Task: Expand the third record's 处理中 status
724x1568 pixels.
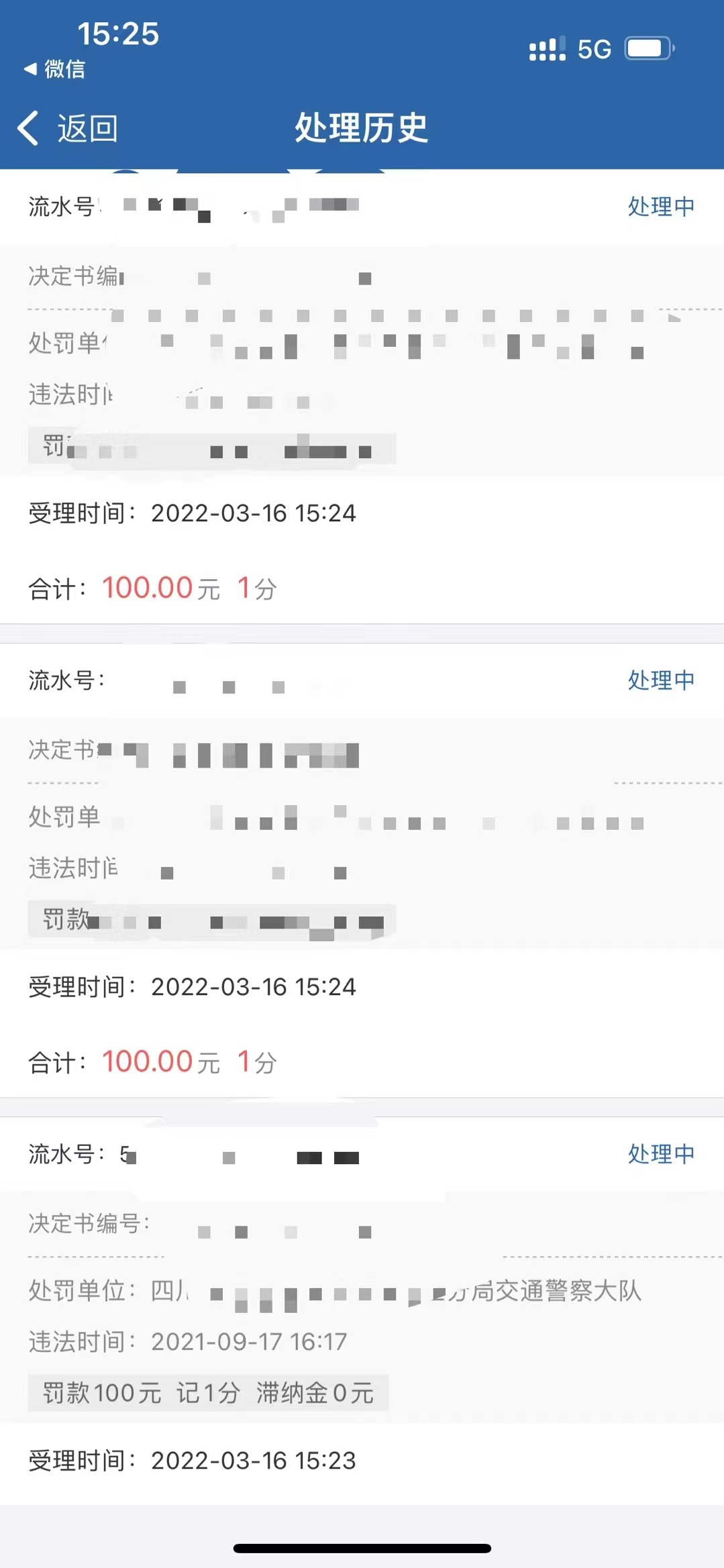Action: click(660, 1155)
